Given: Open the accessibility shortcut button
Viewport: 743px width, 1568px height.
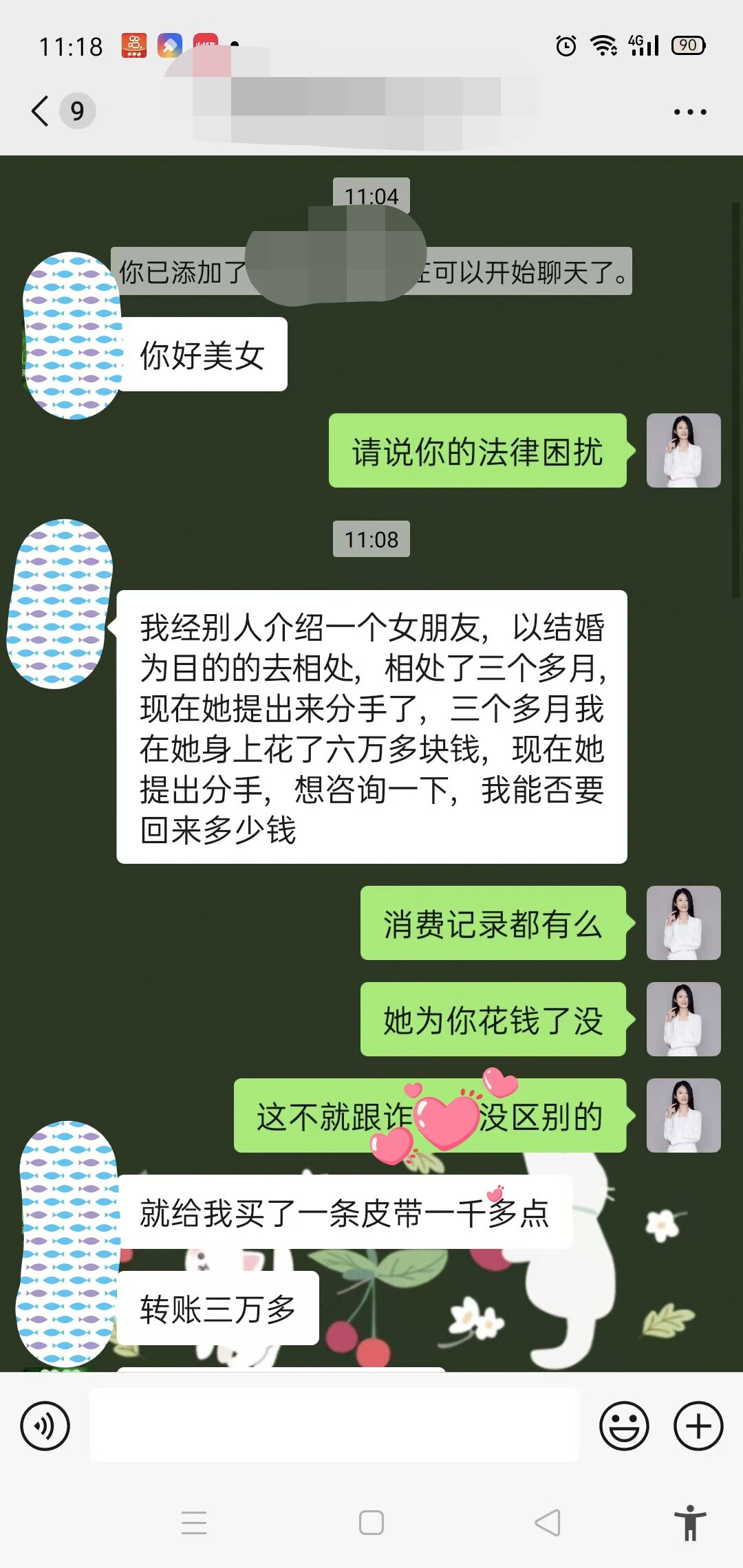Looking at the screenshot, I should pyautogui.click(x=690, y=1523).
